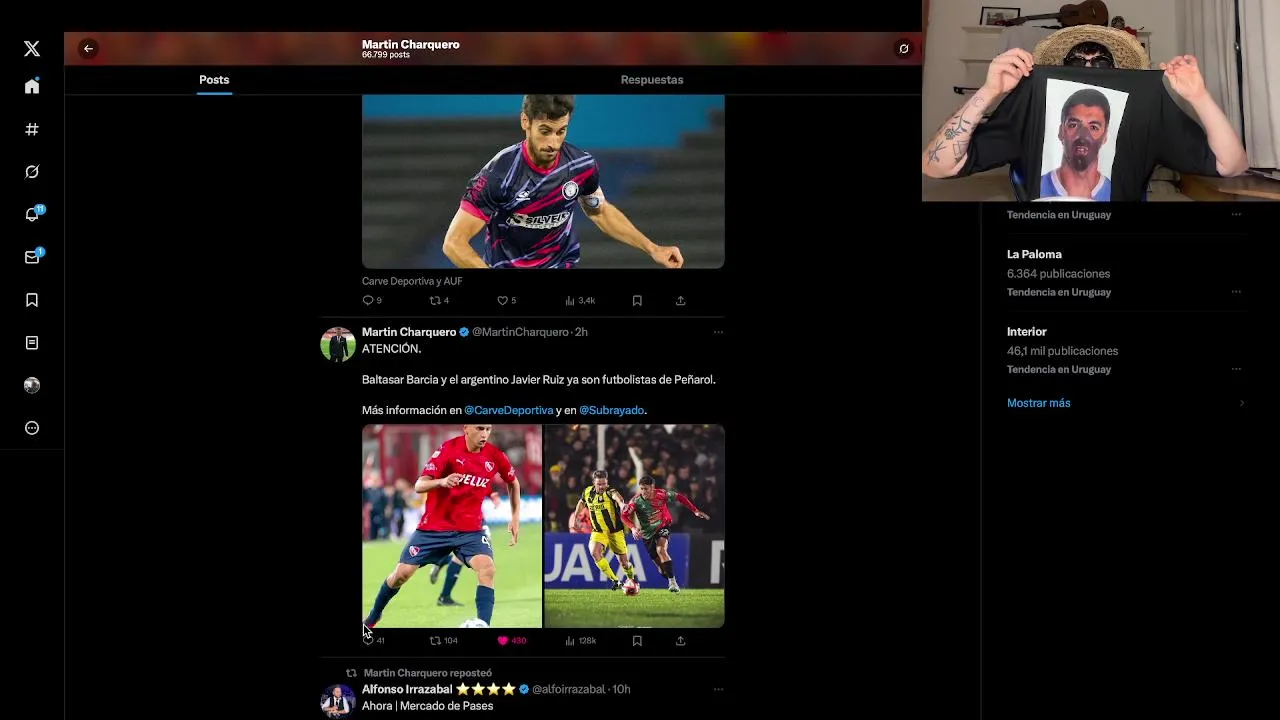The image size is (1280, 720).
Task: Open the La Paloma trend
Action: 1034,254
